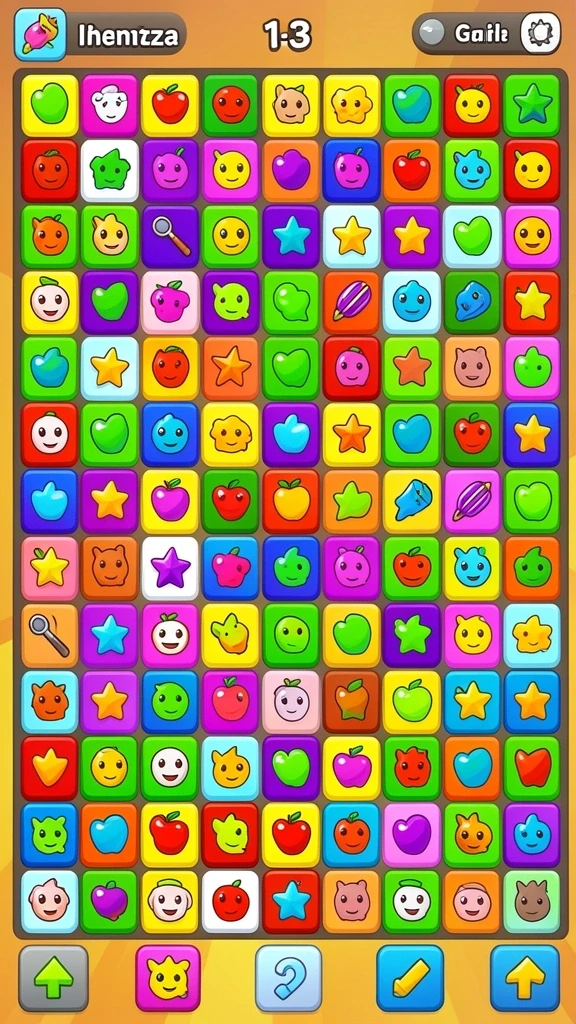Use the green up arrow booster
The image size is (576, 1024).
coord(53,978)
